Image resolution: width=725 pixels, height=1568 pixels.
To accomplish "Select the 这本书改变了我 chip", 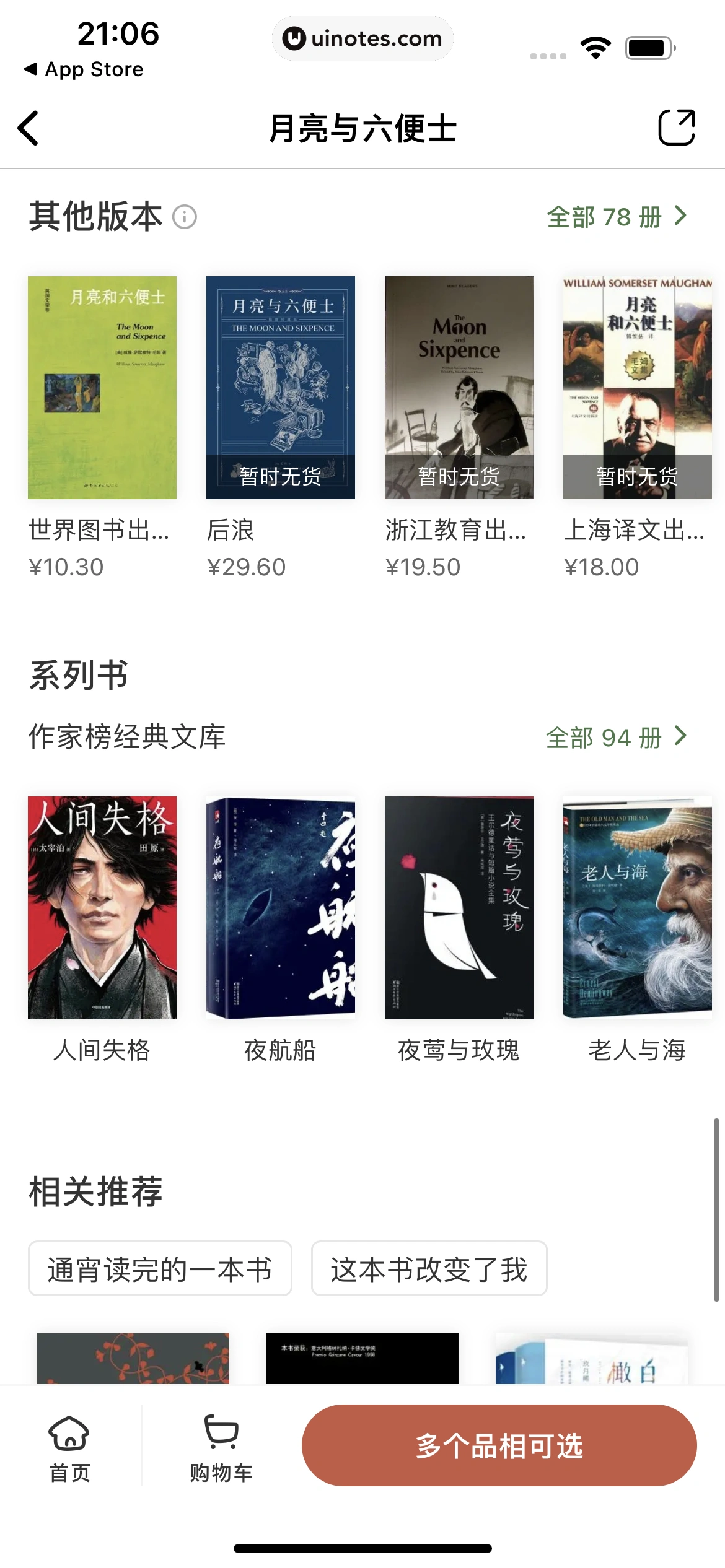I will 429,1269.
